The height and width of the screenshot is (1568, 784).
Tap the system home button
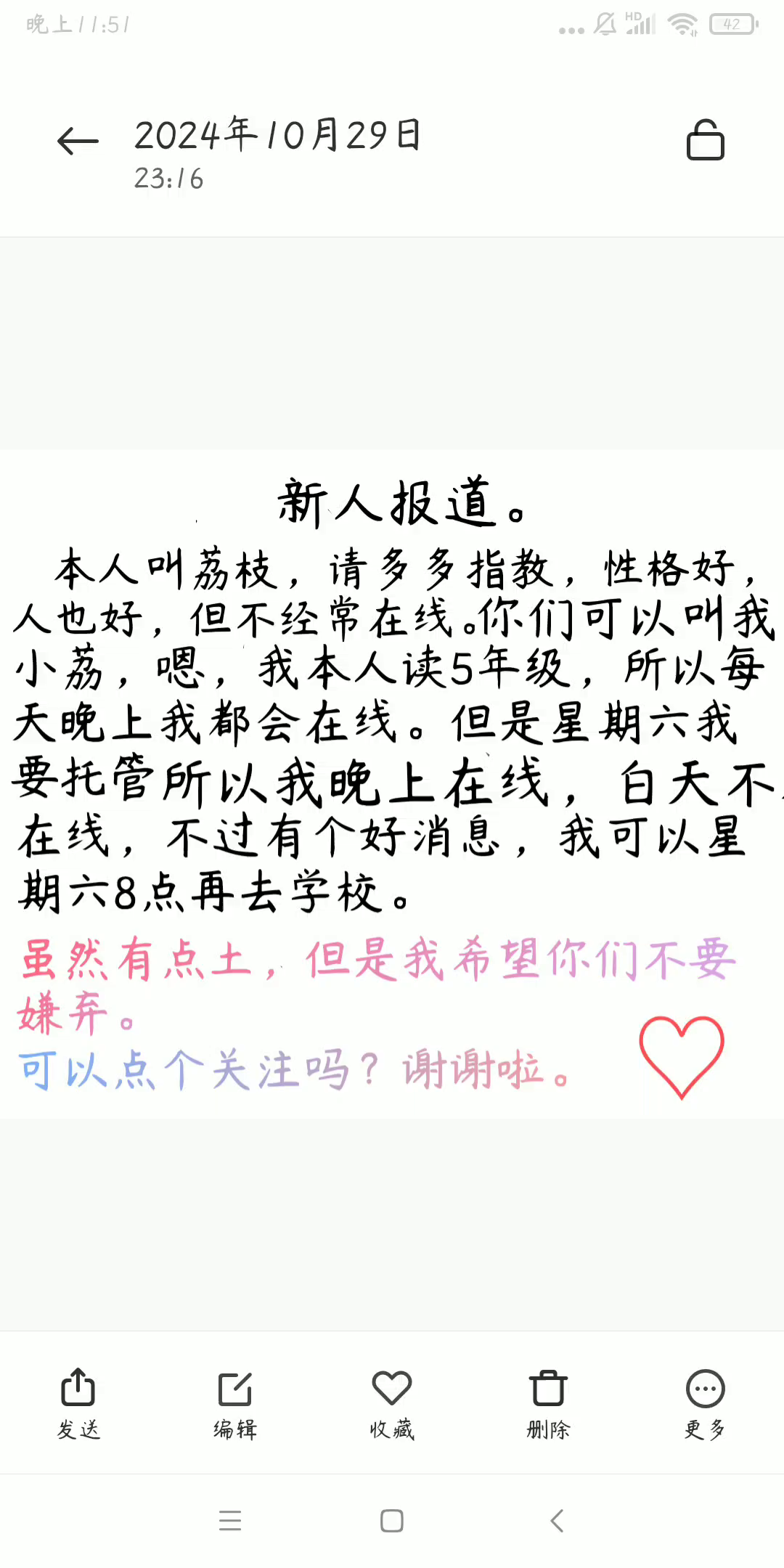click(x=392, y=1520)
